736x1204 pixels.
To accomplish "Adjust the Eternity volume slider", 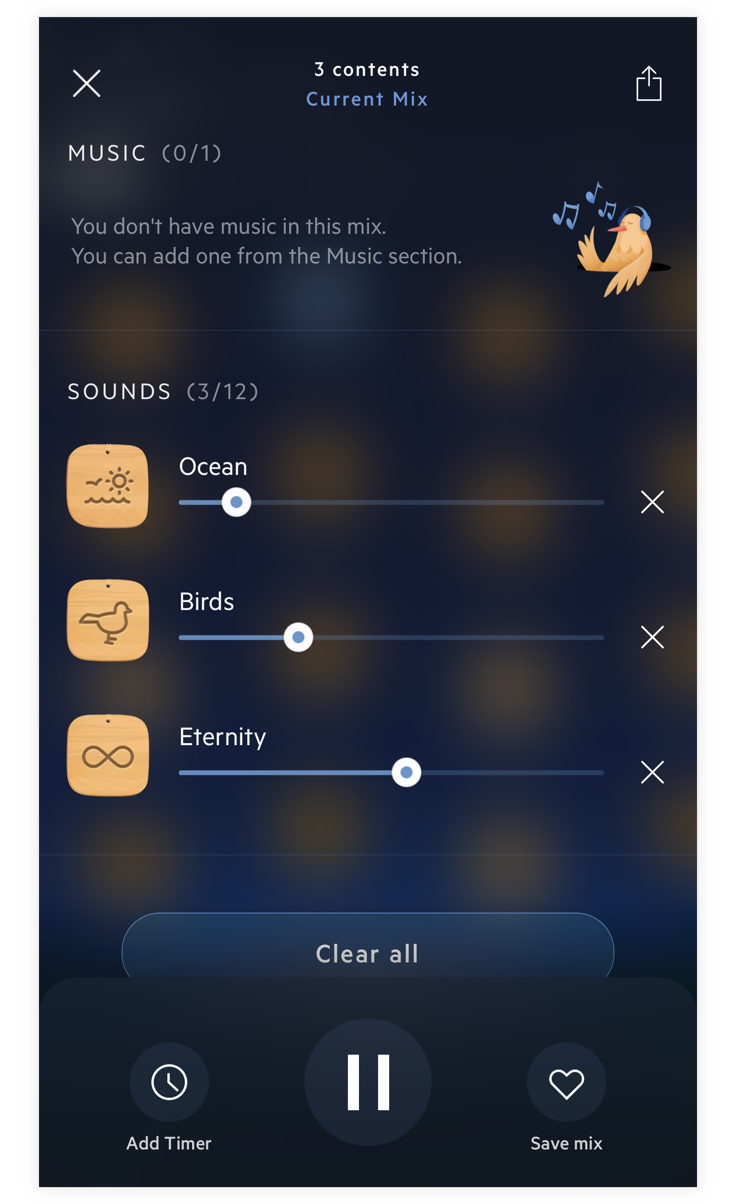I will (x=406, y=772).
